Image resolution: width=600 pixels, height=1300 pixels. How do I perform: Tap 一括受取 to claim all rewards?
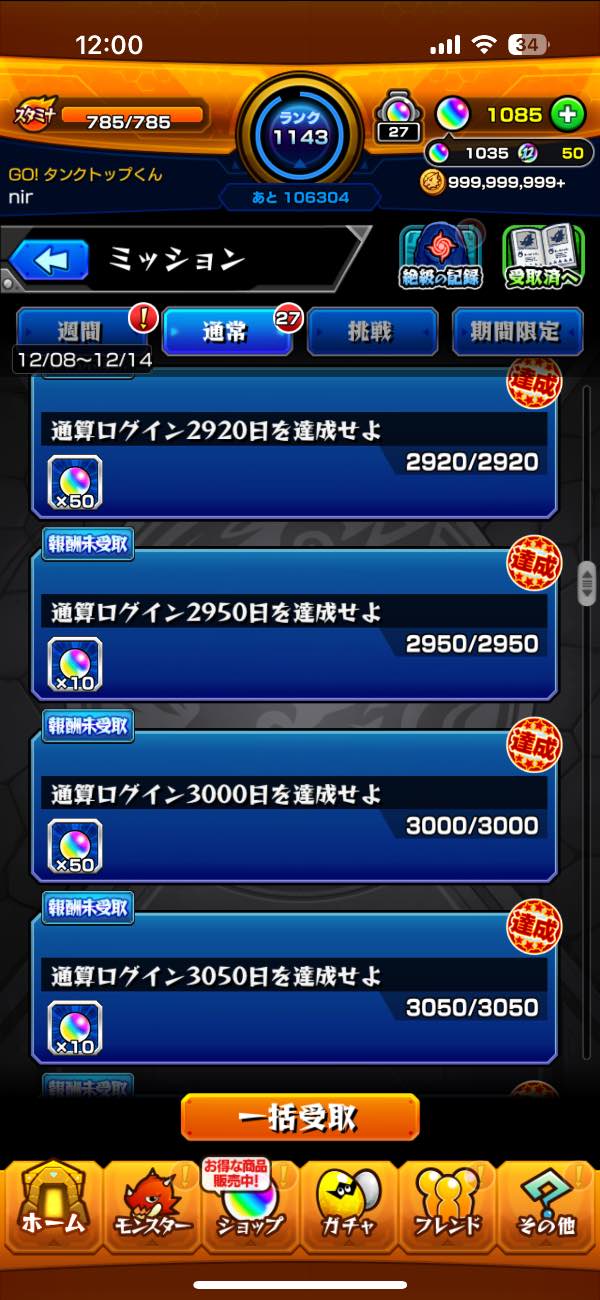pyautogui.click(x=299, y=1117)
